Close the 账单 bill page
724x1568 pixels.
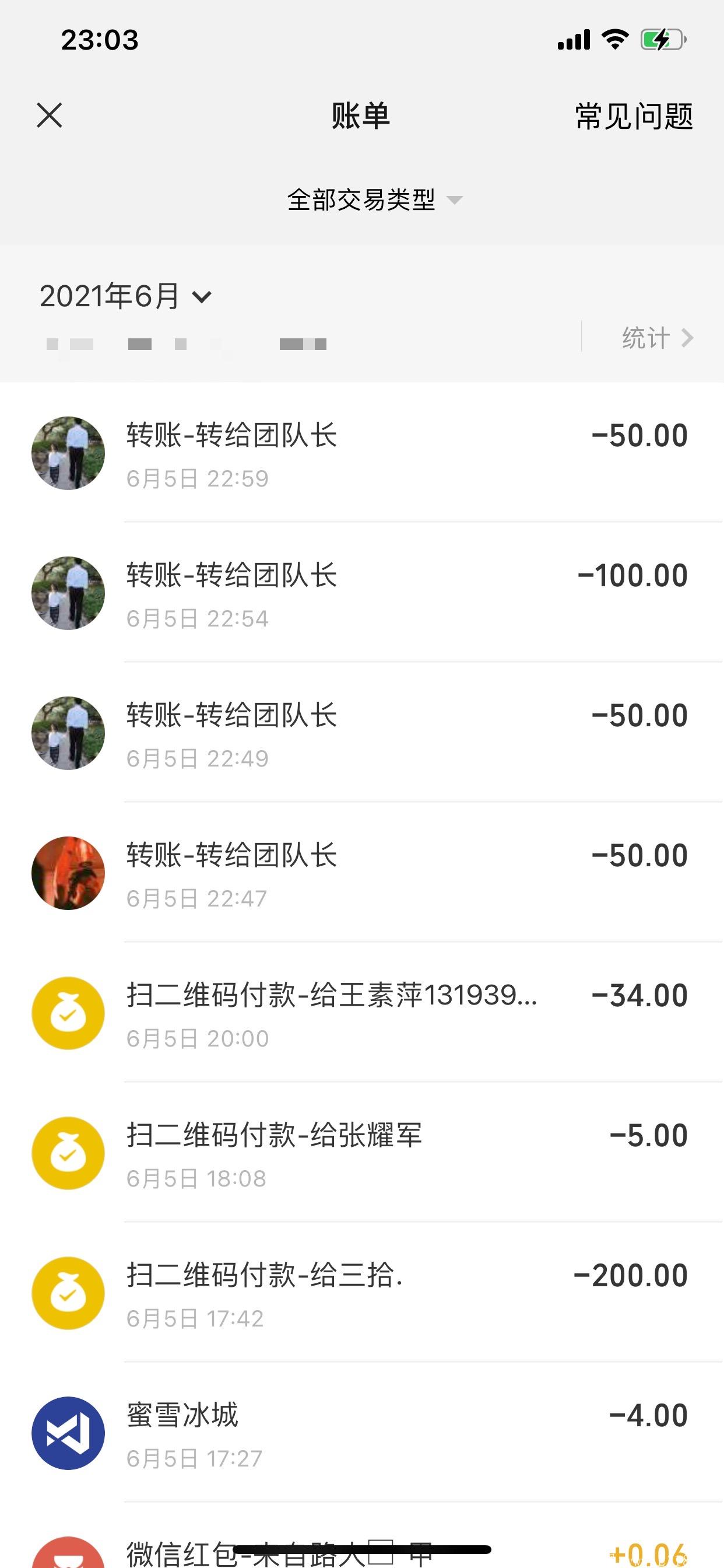50,116
